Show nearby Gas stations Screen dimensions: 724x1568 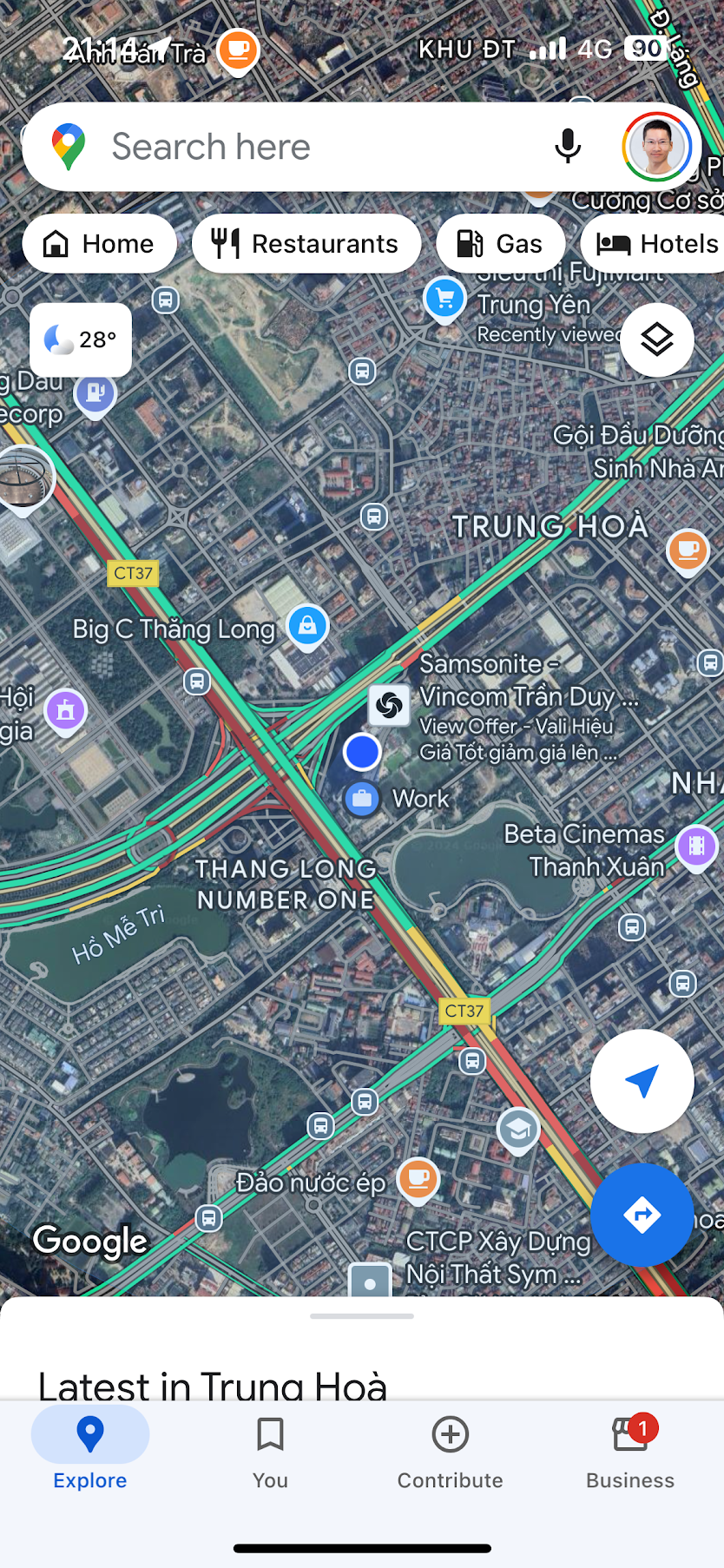(500, 244)
